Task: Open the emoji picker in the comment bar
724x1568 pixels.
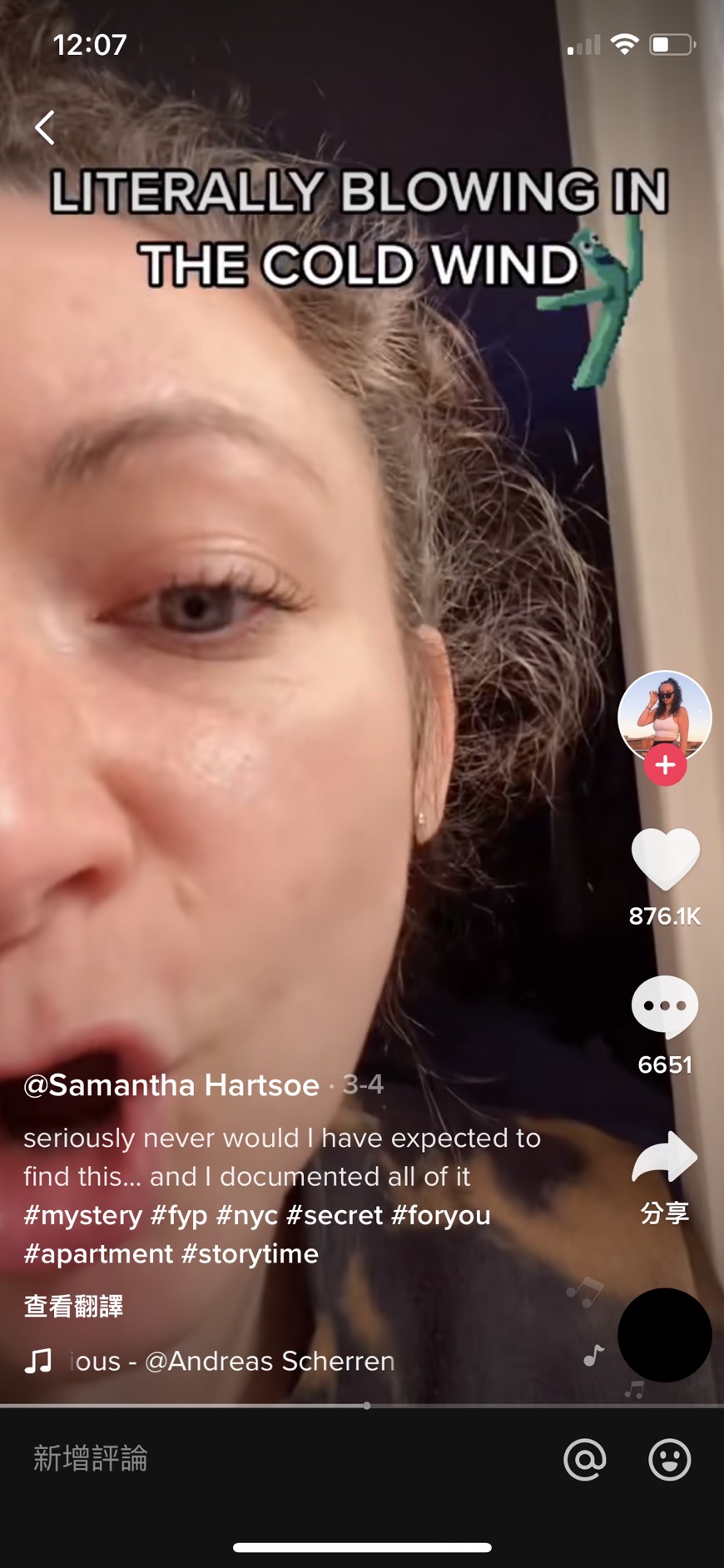Action: point(670,1459)
